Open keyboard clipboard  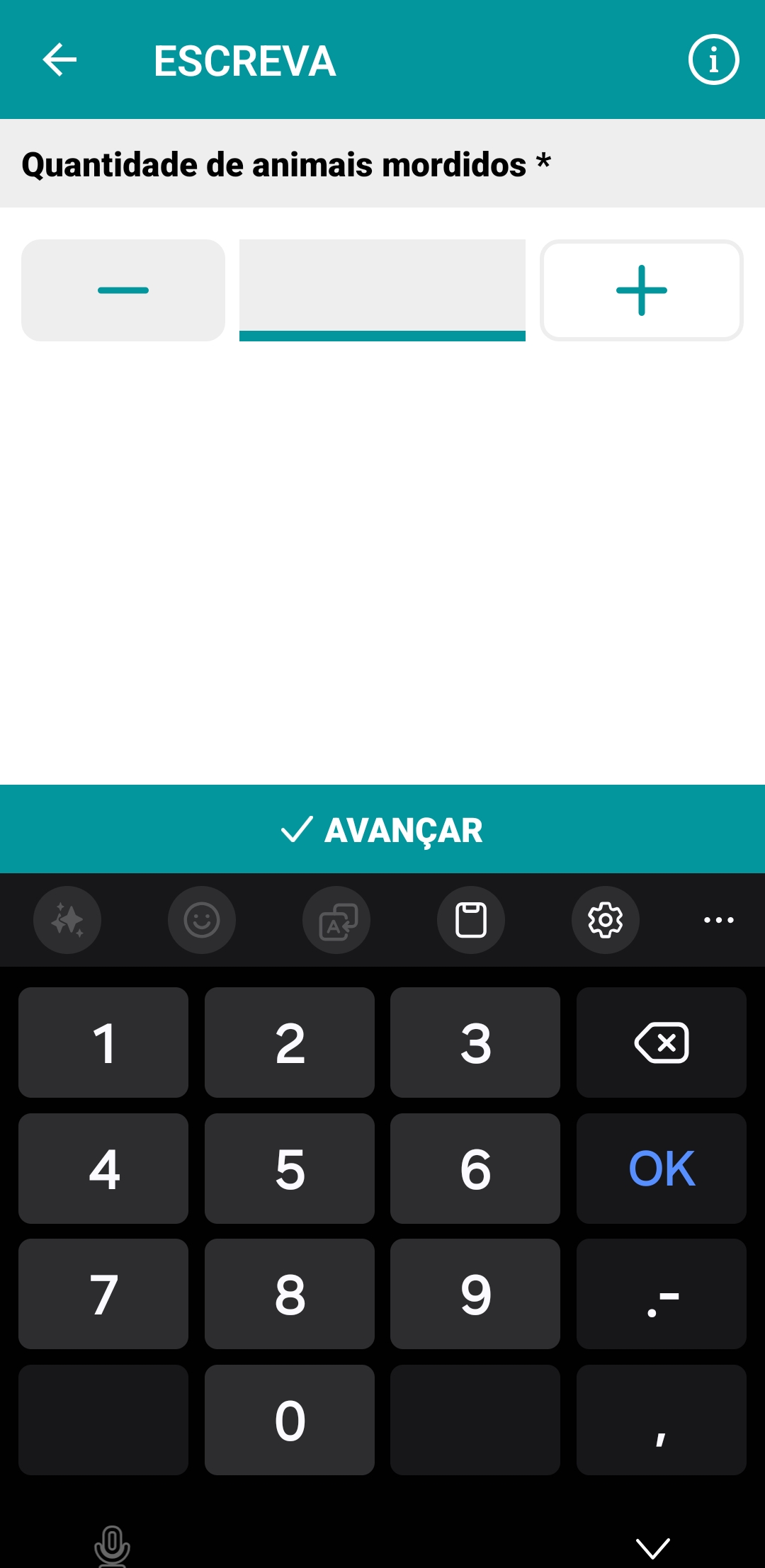pyautogui.click(x=471, y=920)
